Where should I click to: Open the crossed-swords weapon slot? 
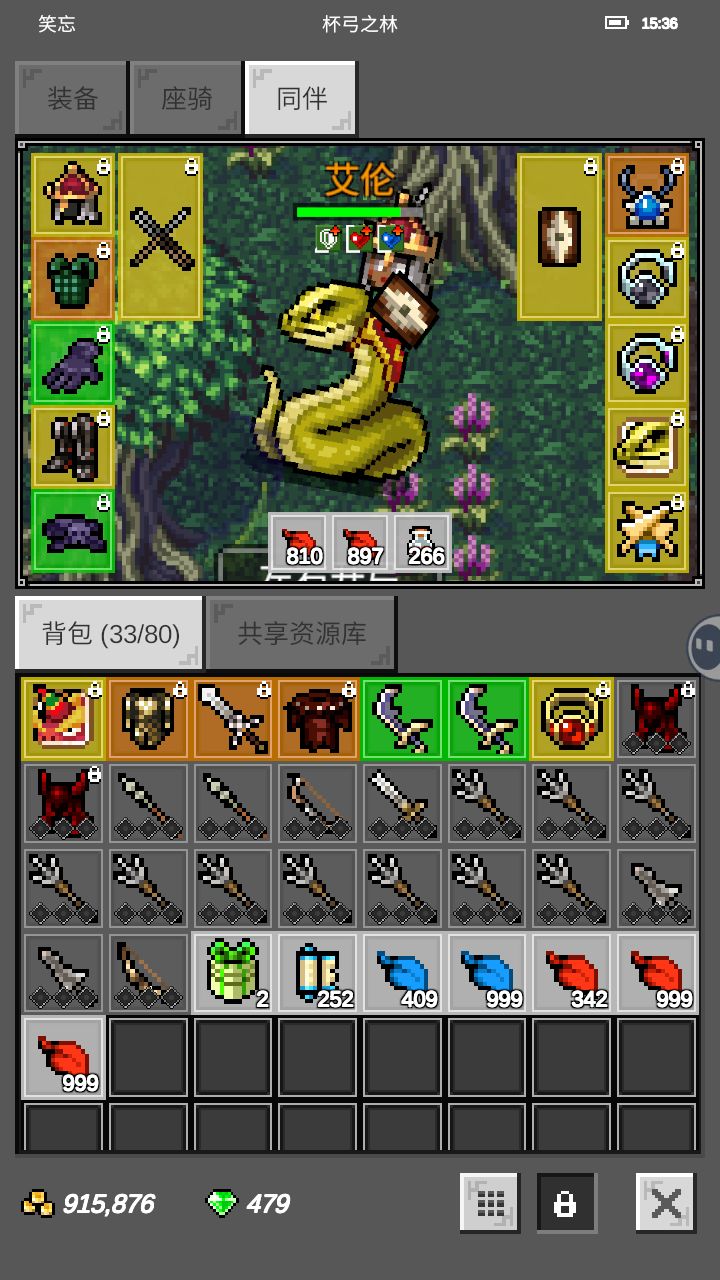point(160,235)
